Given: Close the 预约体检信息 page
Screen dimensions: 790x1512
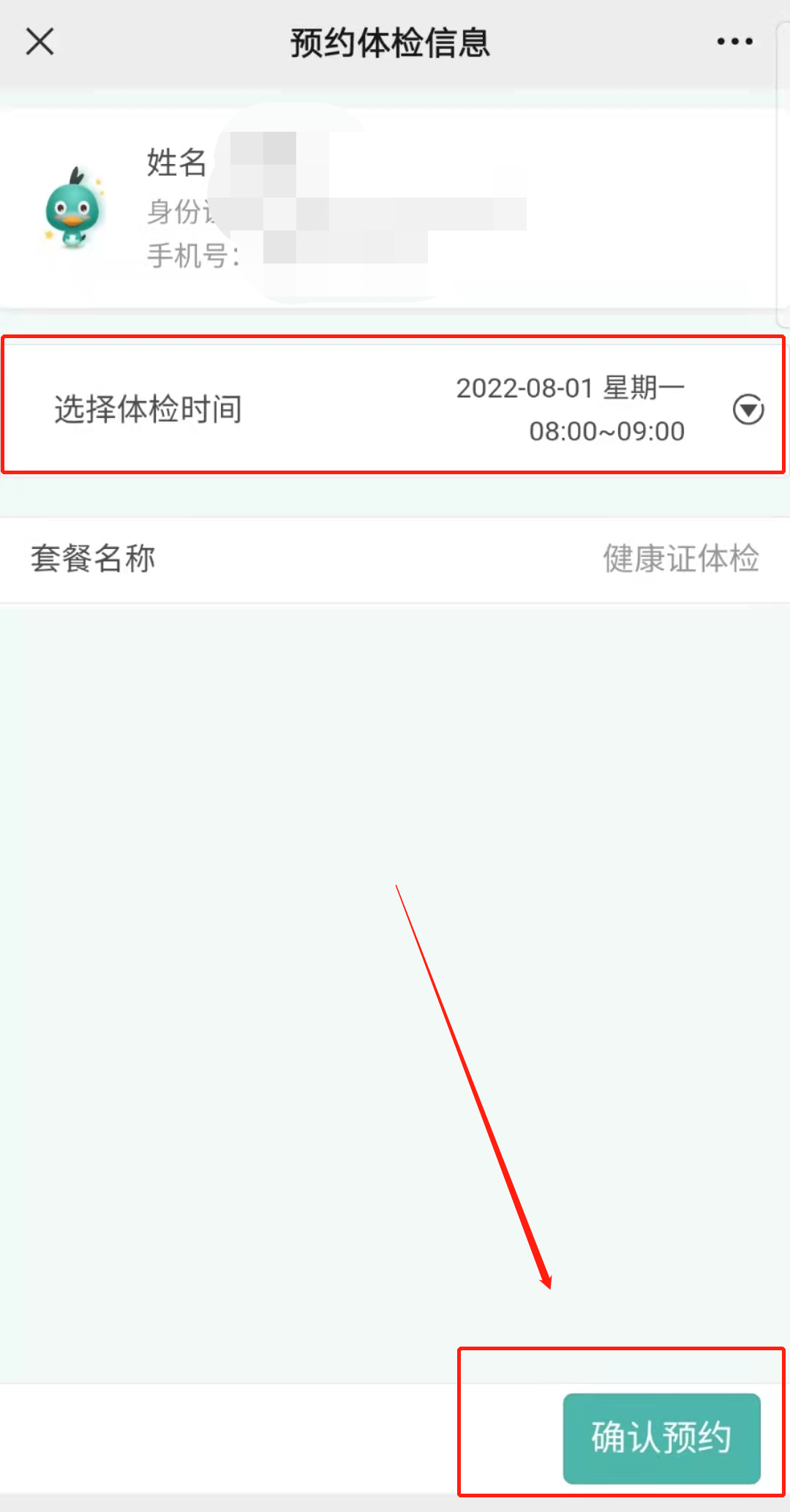Looking at the screenshot, I should click(x=40, y=42).
